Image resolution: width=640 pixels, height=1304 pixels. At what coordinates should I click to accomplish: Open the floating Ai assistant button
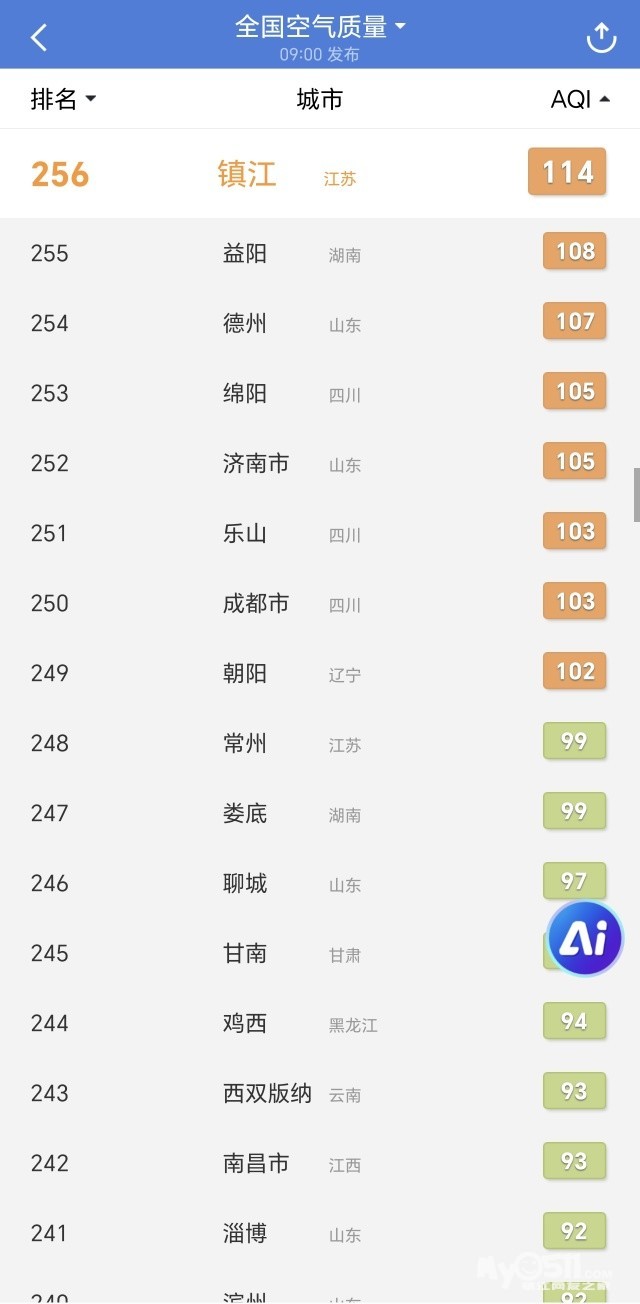coord(585,938)
